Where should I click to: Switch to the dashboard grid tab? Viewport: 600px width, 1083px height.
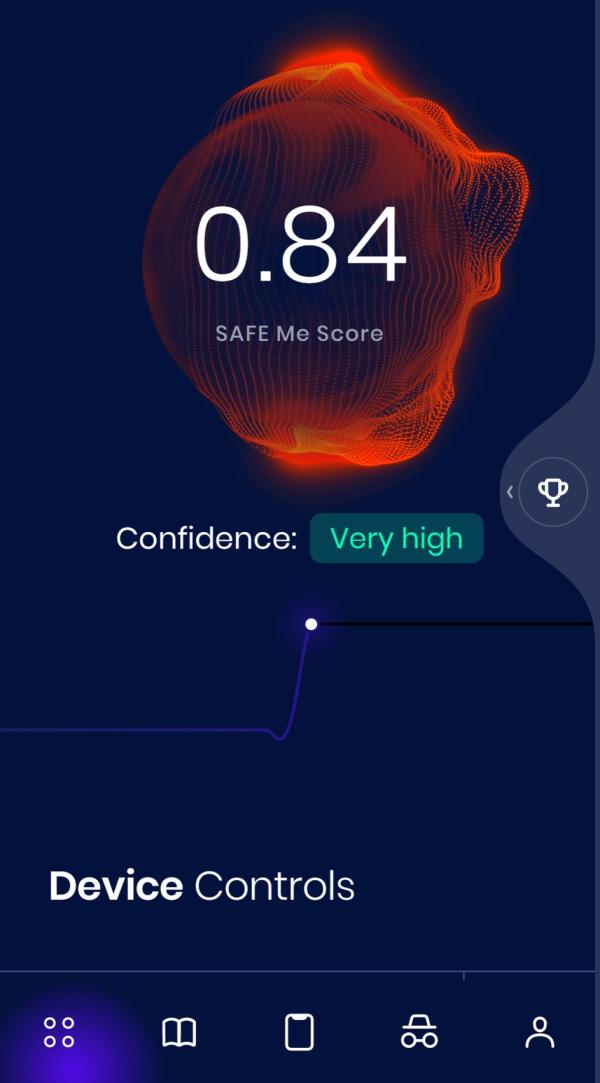pyautogui.click(x=59, y=1032)
